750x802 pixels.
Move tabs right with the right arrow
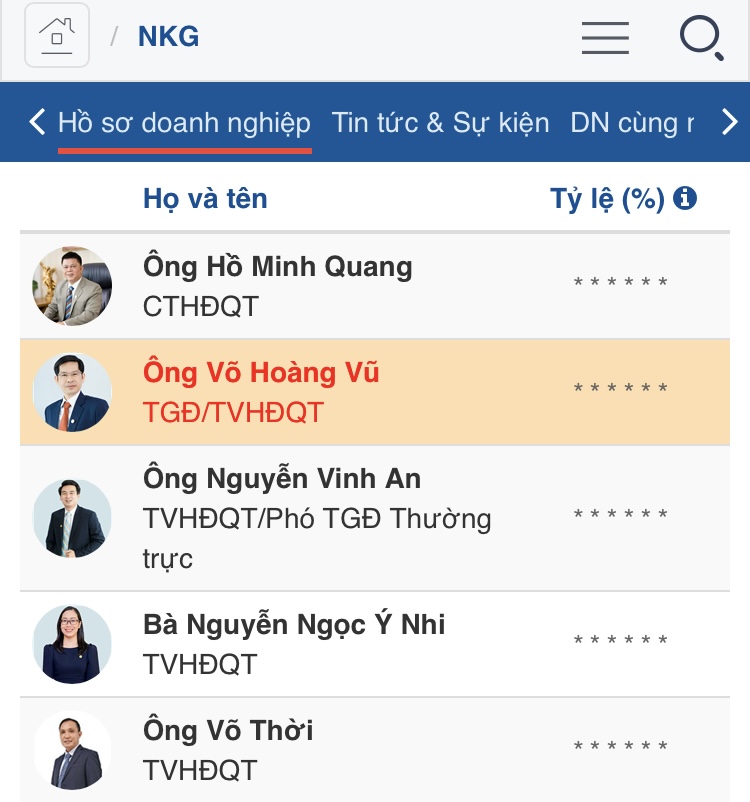[x=729, y=123]
